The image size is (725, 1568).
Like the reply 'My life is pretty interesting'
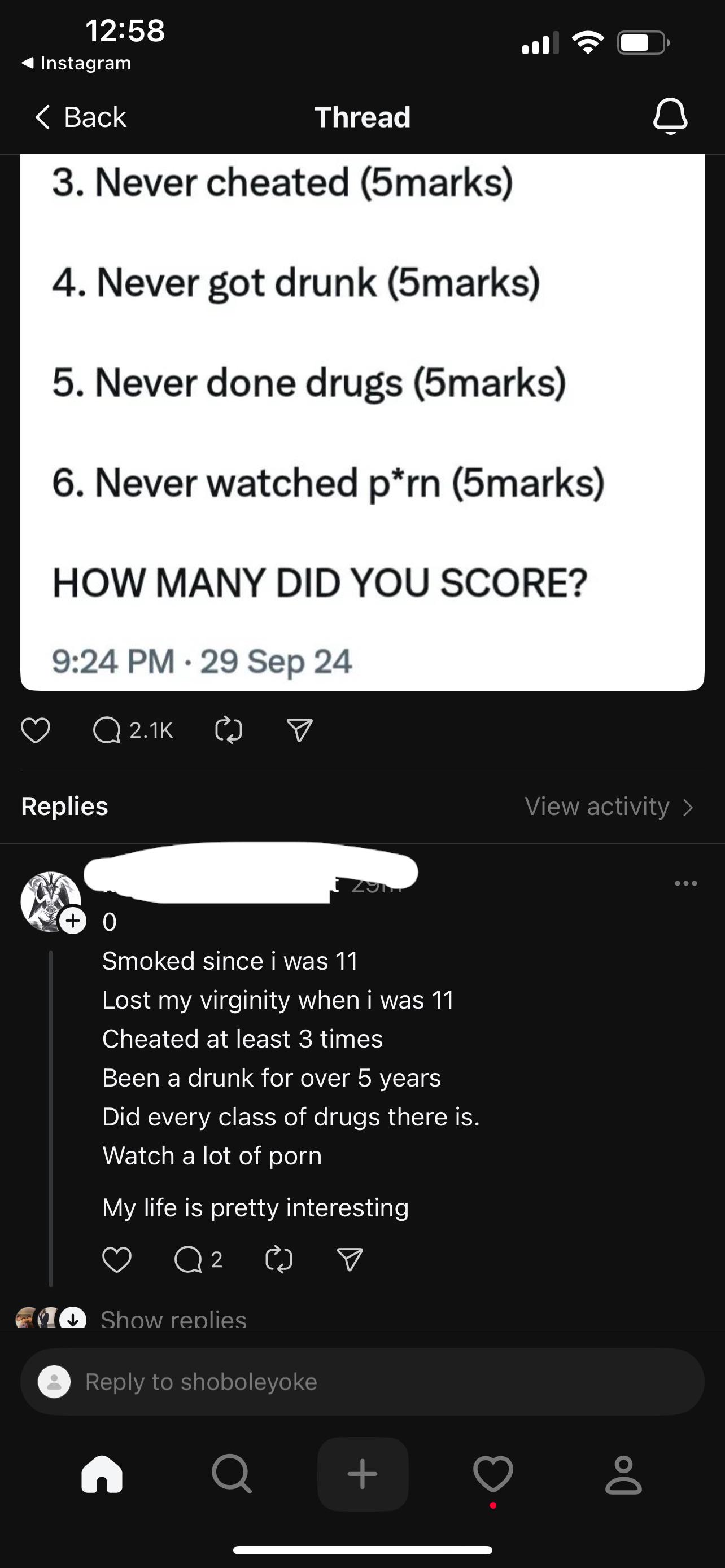click(116, 1259)
